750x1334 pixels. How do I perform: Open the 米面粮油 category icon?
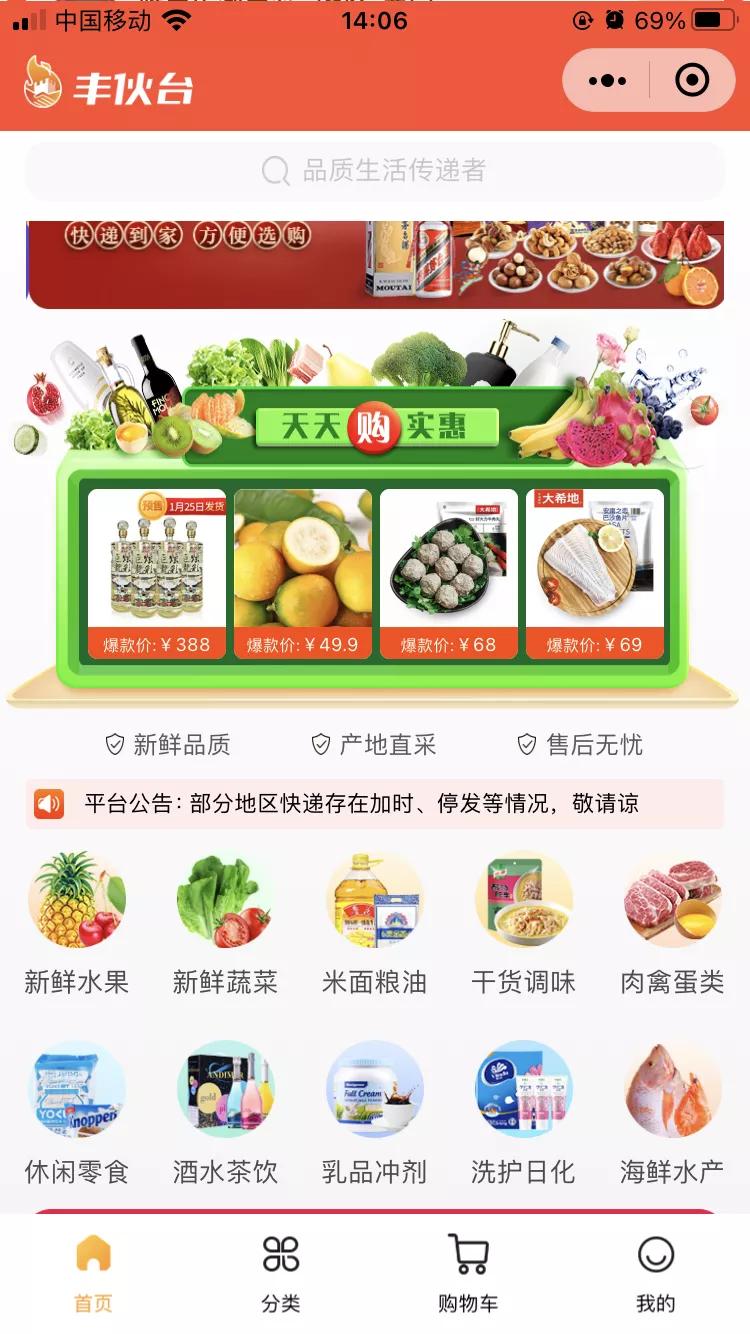pos(375,900)
